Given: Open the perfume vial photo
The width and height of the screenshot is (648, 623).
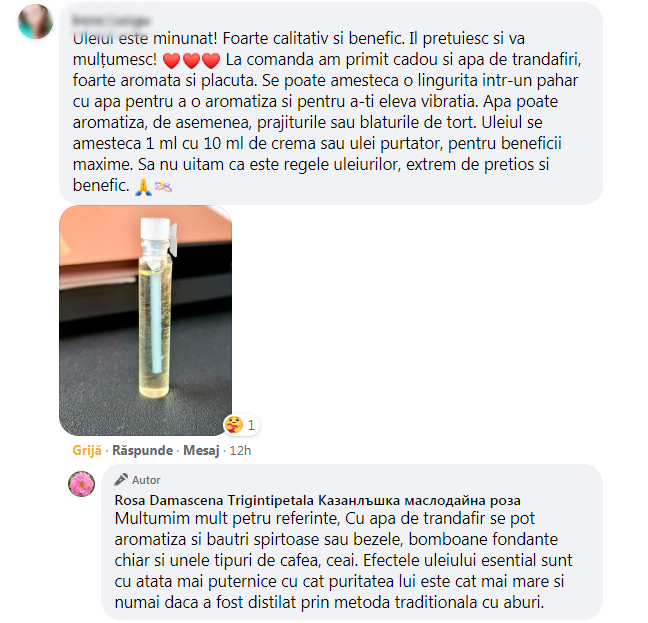Looking at the screenshot, I should (x=145, y=319).
